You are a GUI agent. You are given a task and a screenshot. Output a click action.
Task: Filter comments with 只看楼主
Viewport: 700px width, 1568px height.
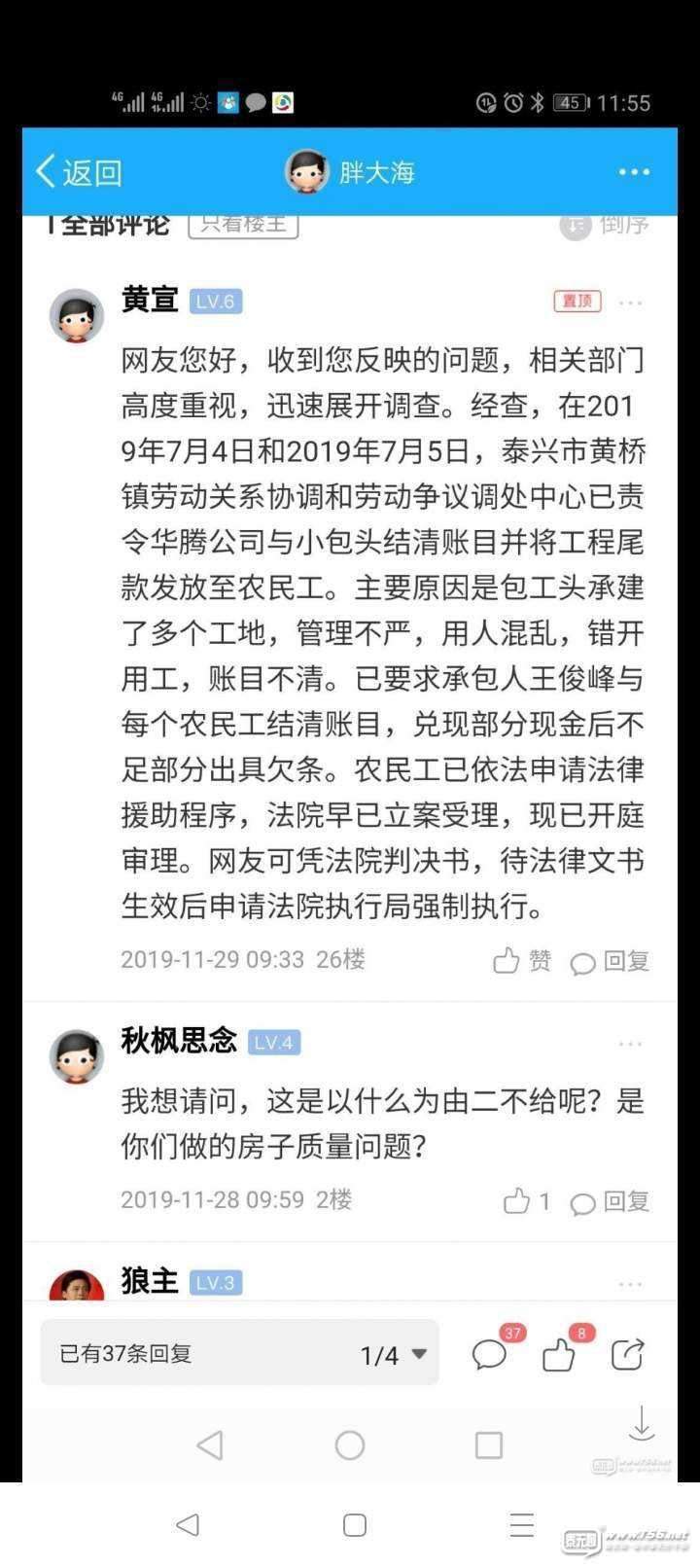(243, 225)
